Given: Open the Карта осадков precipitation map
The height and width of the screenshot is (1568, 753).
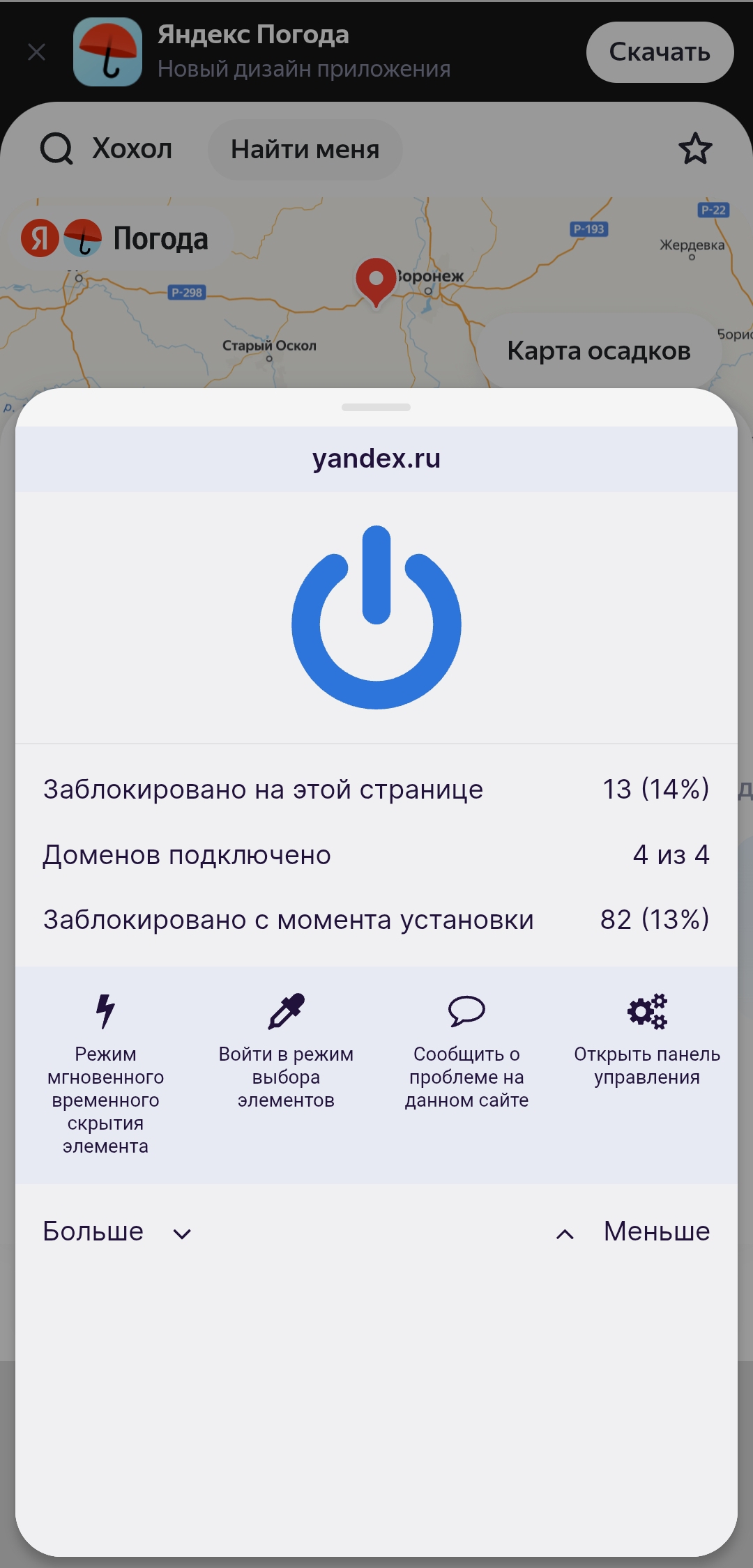Looking at the screenshot, I should (x=598, y=351).
